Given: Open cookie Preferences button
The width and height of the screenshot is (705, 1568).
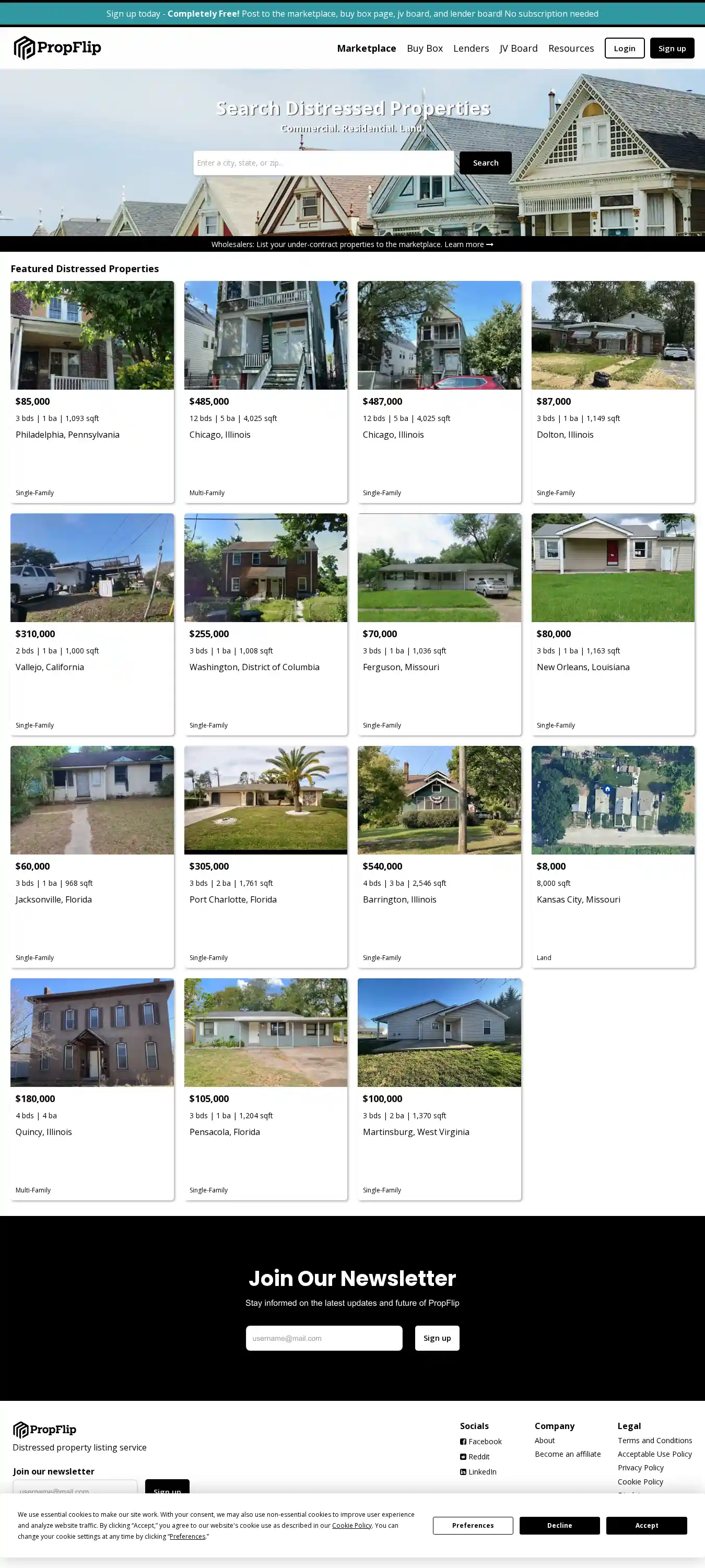Looking at the screenshot, I should point(473,1525).
